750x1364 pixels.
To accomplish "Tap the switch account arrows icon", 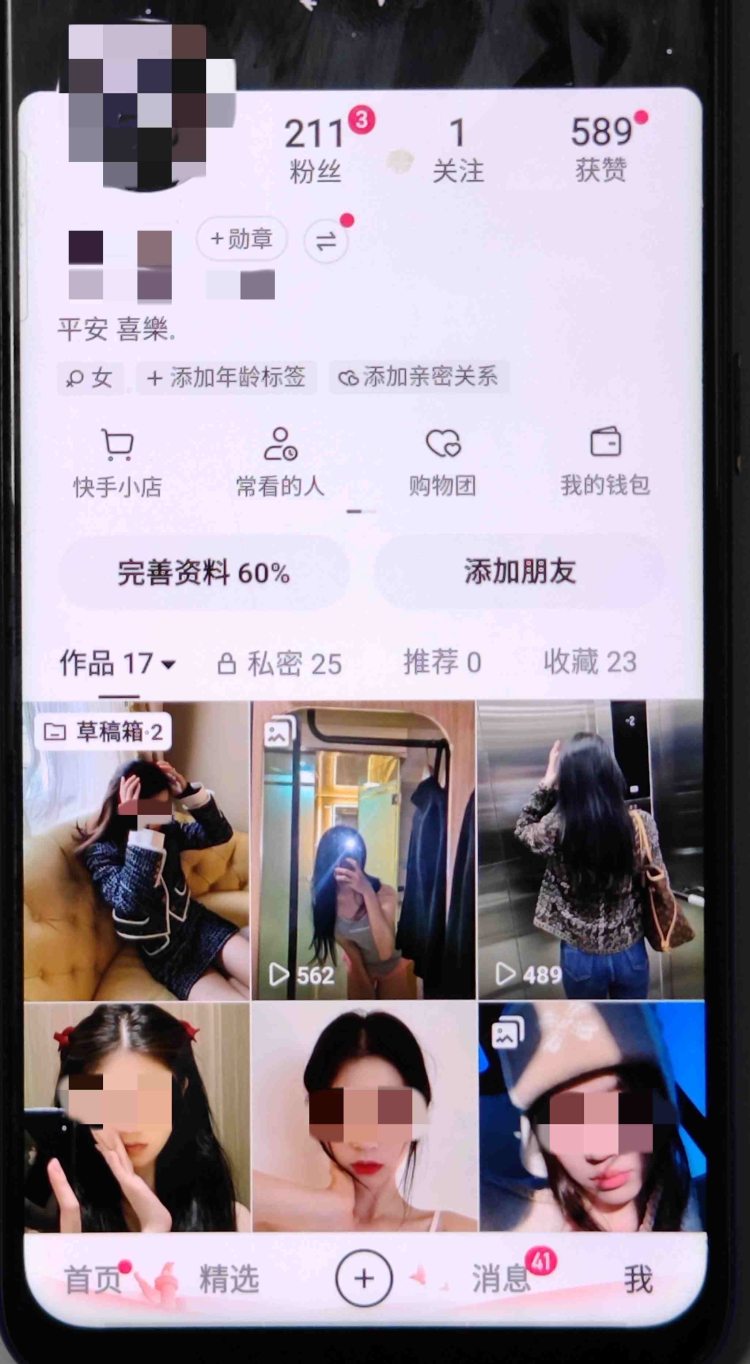I will pyautogui.click(x=326, y=242).
